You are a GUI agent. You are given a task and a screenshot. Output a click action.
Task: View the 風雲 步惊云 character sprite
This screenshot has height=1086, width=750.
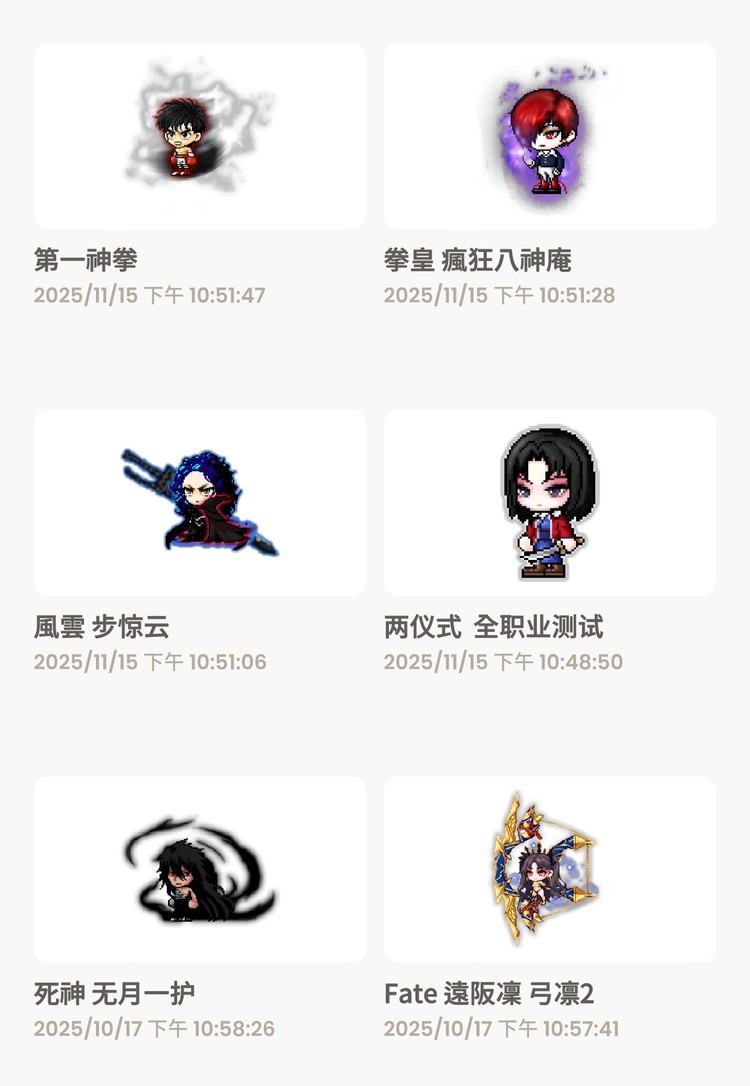tap(199, 502)
